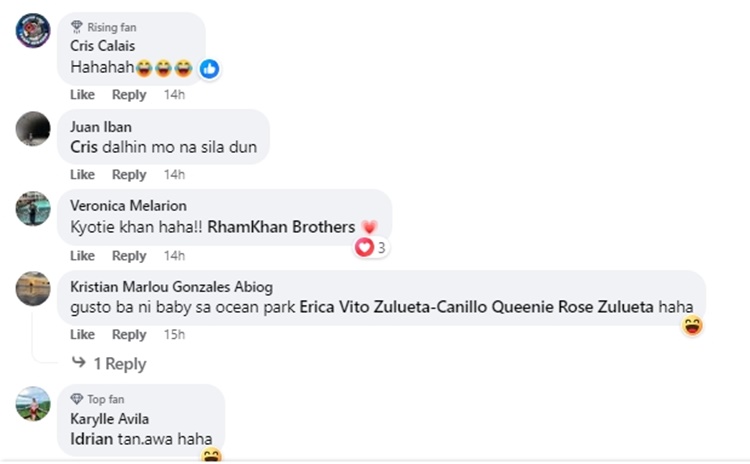Image resolution: width=750 pixels, height=464 pixels.
Task: Open Juan Iban's profile name
Action: pos(101,127)
